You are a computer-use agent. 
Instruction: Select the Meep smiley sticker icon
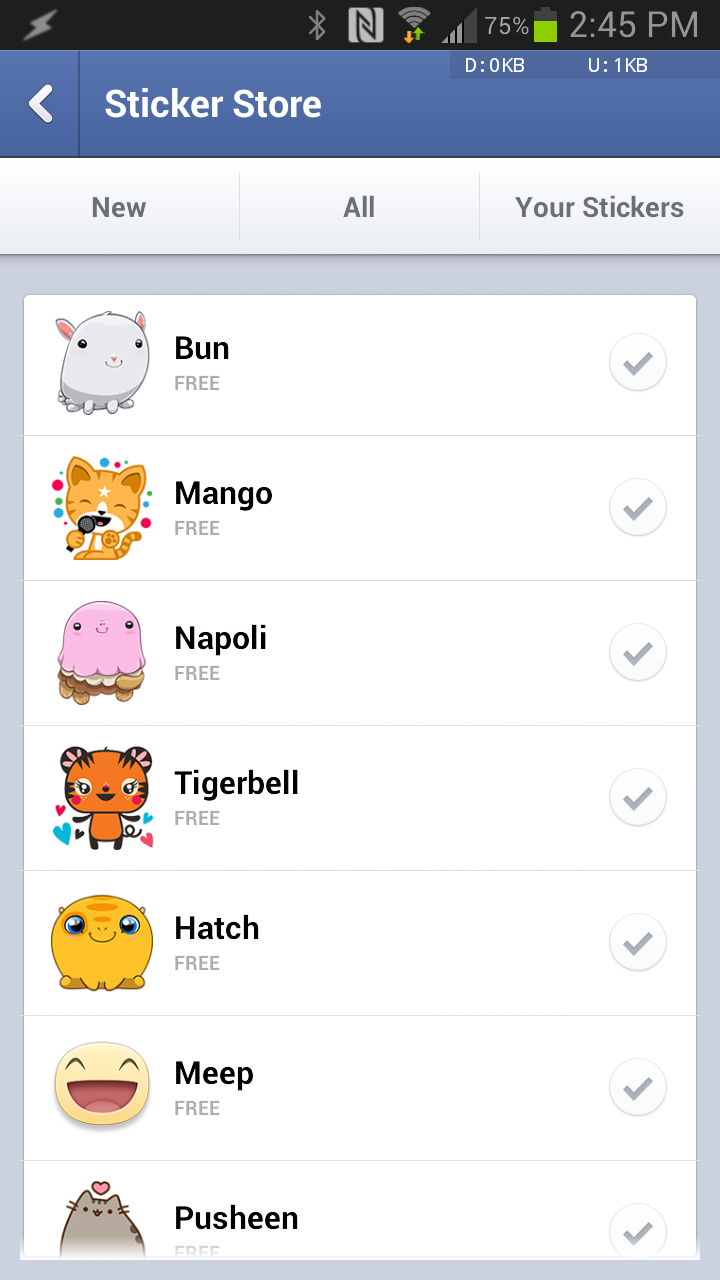(101, 1087)
